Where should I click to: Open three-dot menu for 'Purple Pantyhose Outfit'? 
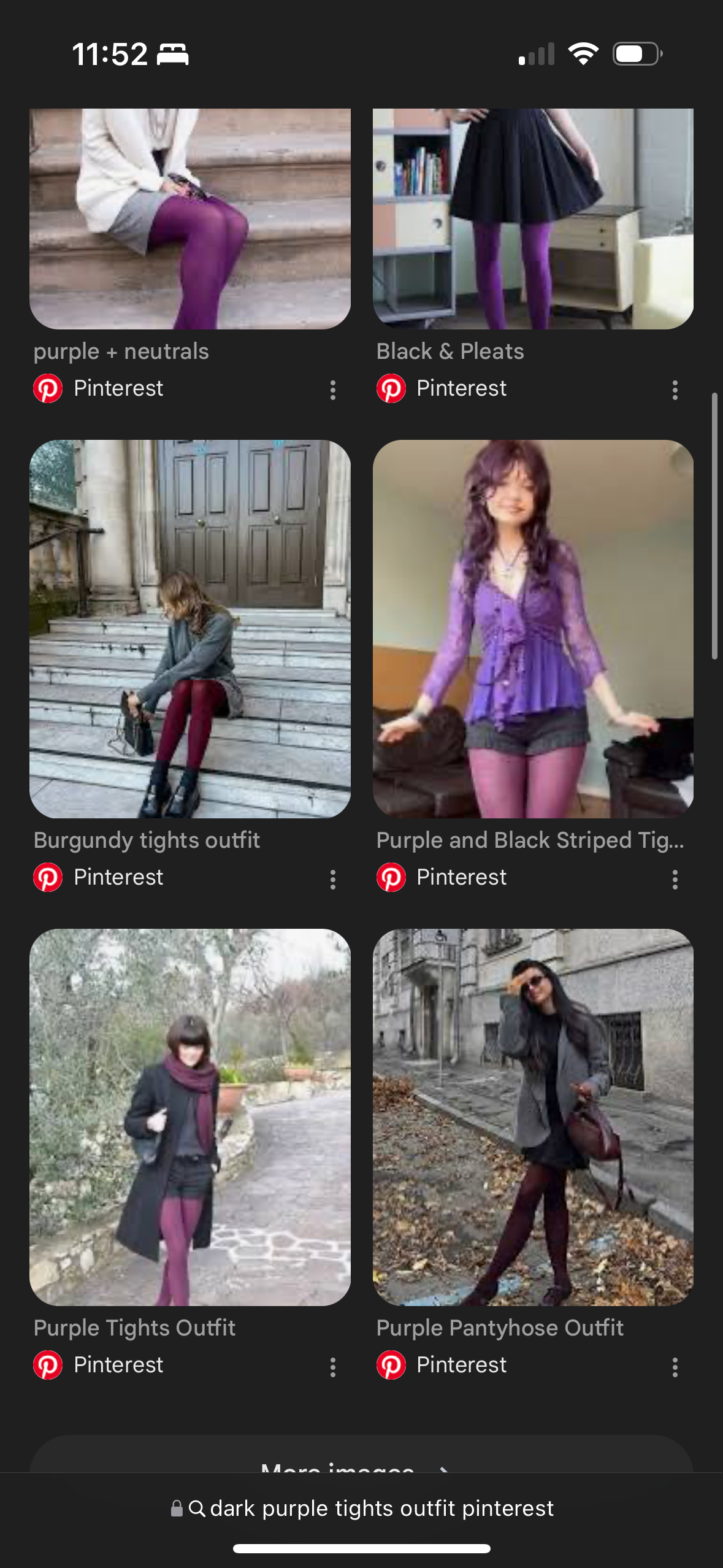tap(675, 1367)
